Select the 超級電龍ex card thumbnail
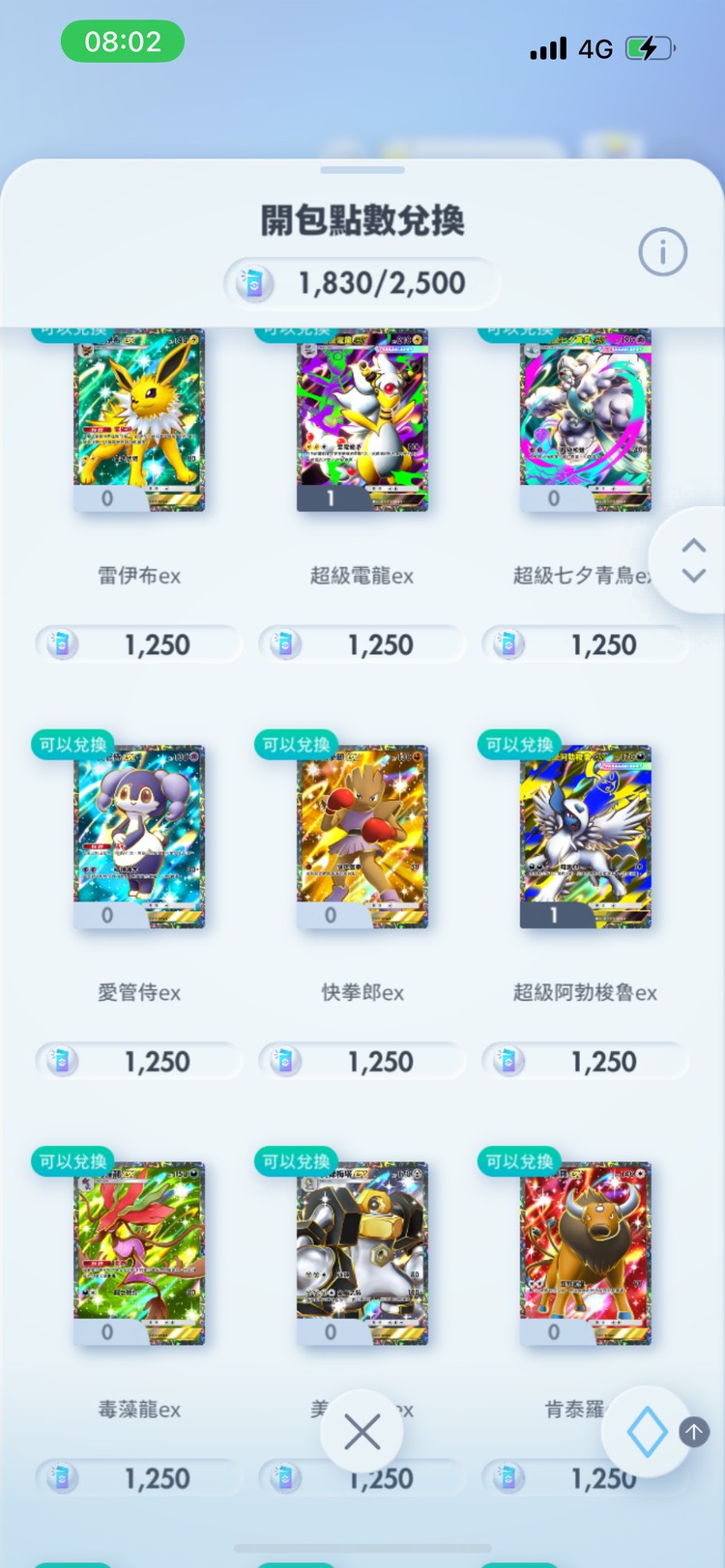 362,419
